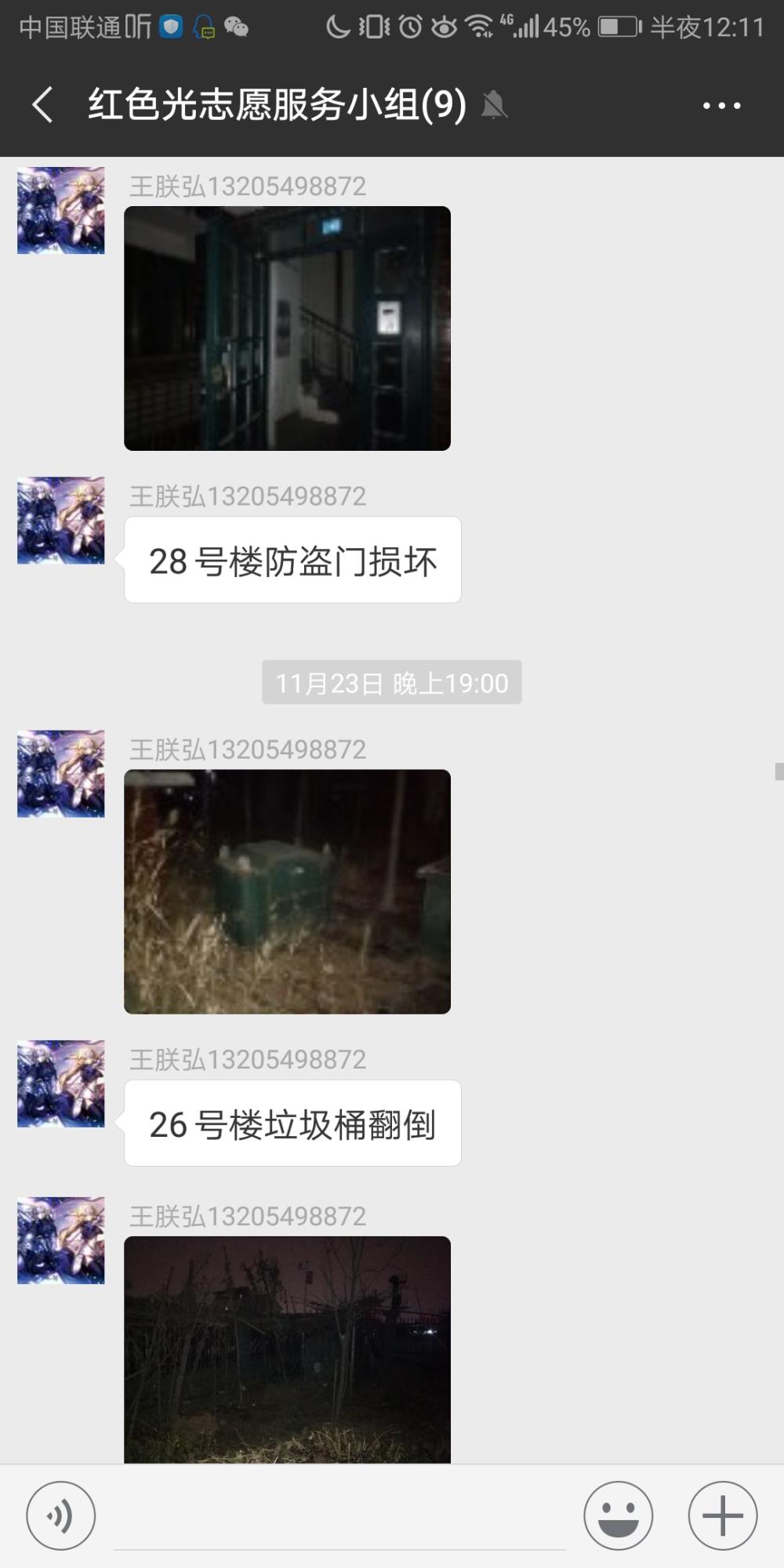This screenshot has width=784, height=1568.
Task: Open sender avatar beside 26号楼垃圾桶翻倒 message
Action: point(61,1084)
